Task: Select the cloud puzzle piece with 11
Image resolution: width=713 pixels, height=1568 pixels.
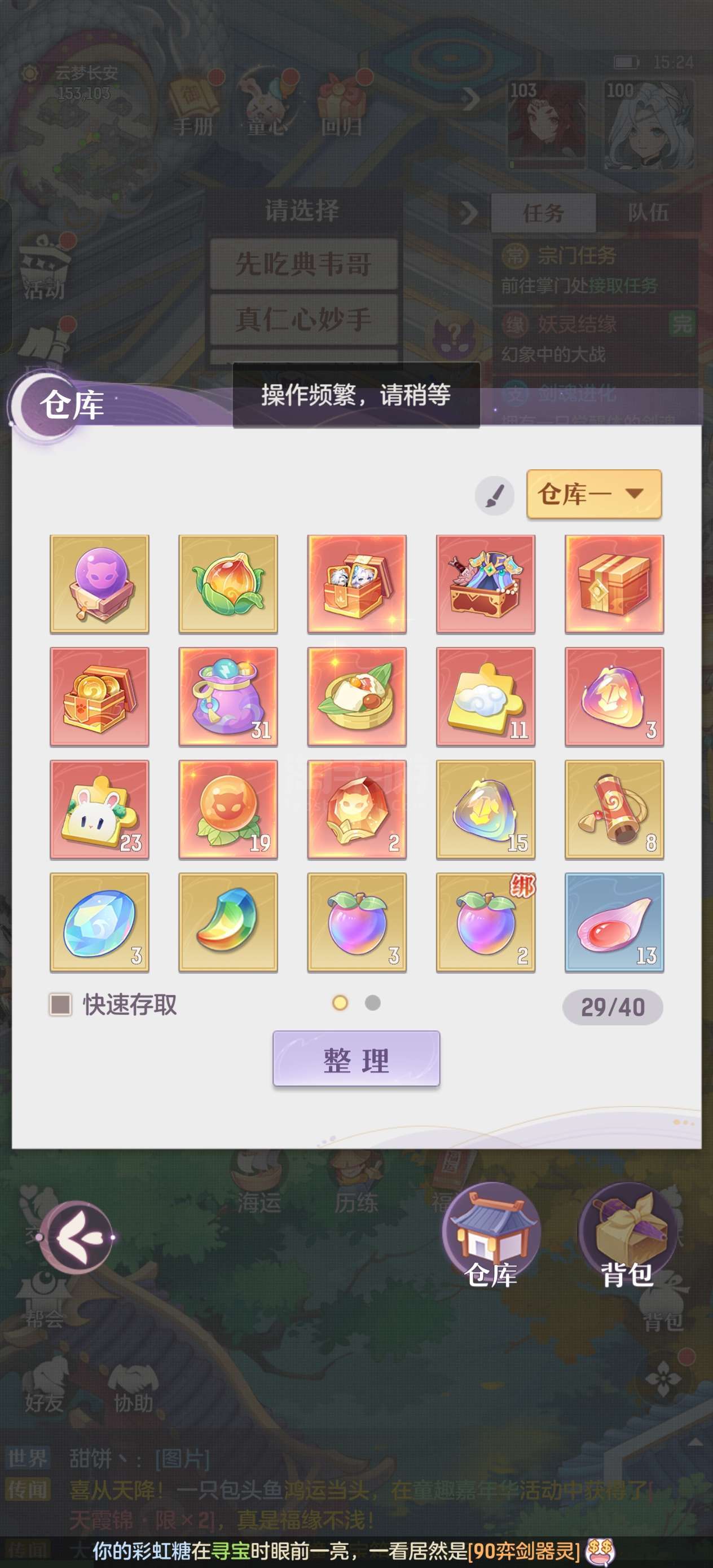Action: tap(485, 697)
